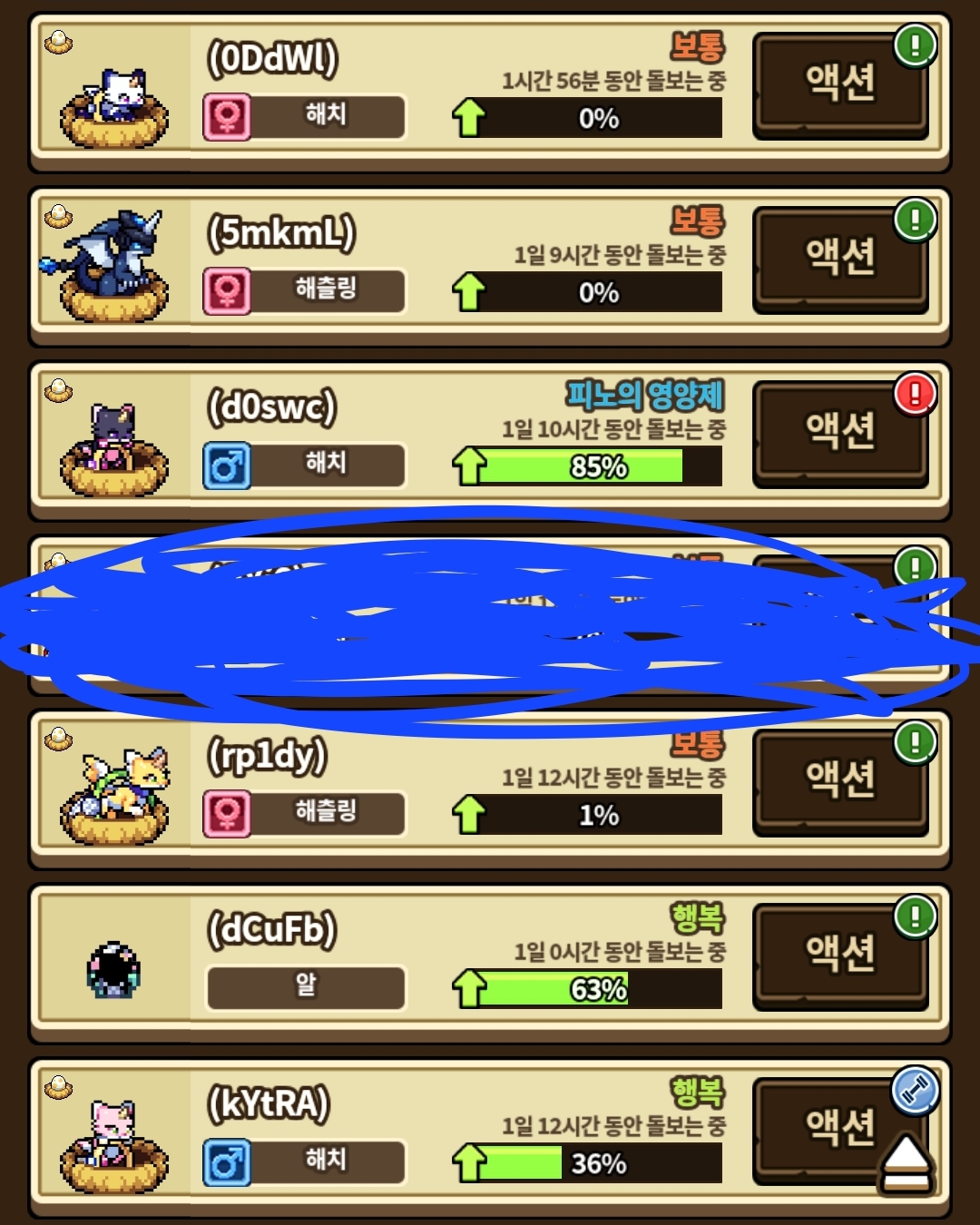Open the 액션 menu for 5mkmL

pos(839,259)
